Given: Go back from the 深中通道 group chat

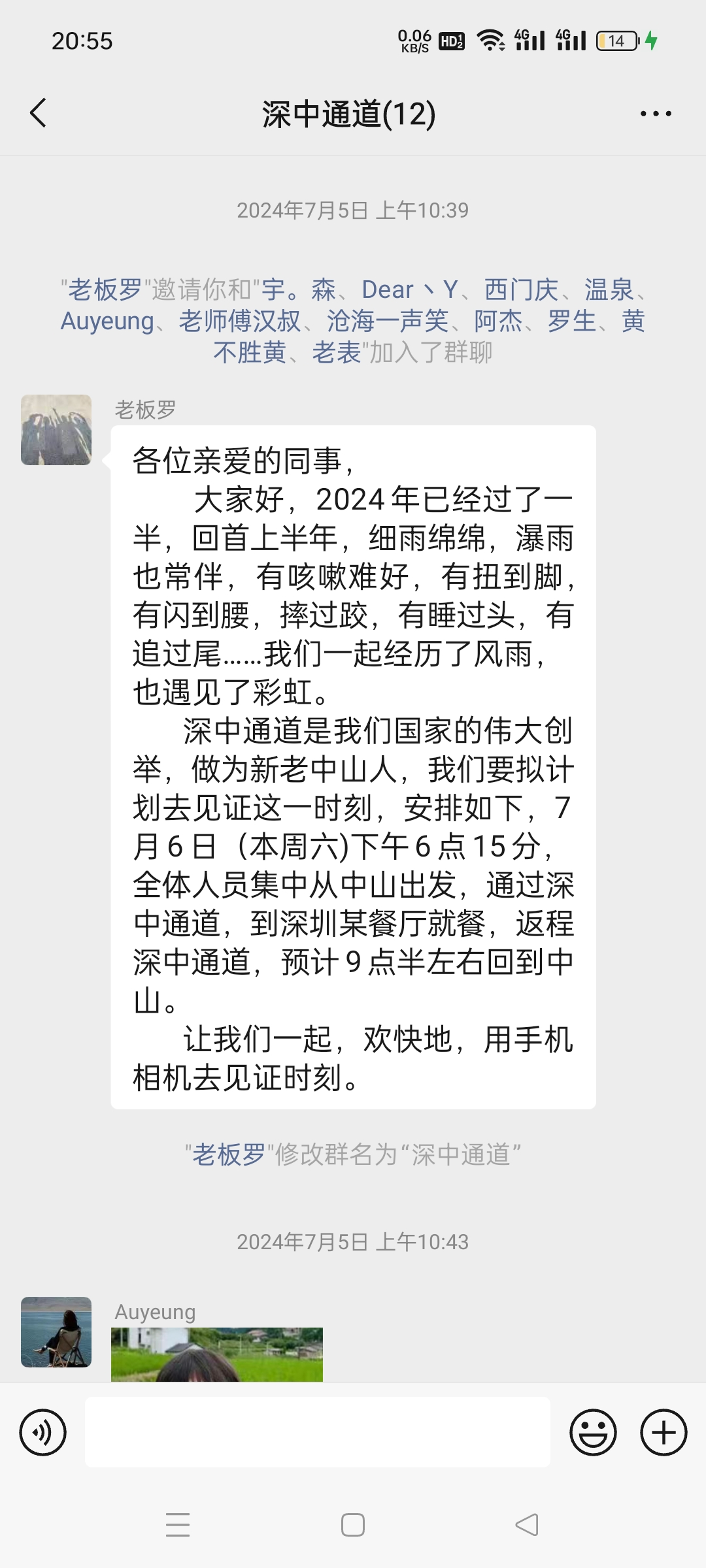Looking at the screenshot, I should click(x=39, y=113).
